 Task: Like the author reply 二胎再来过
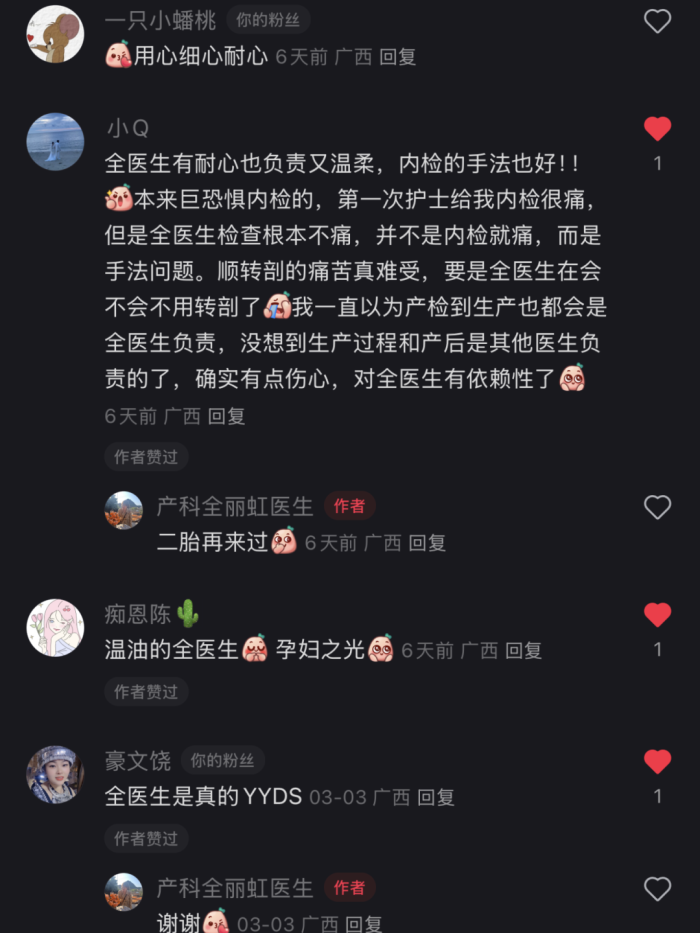click(657, 507)
